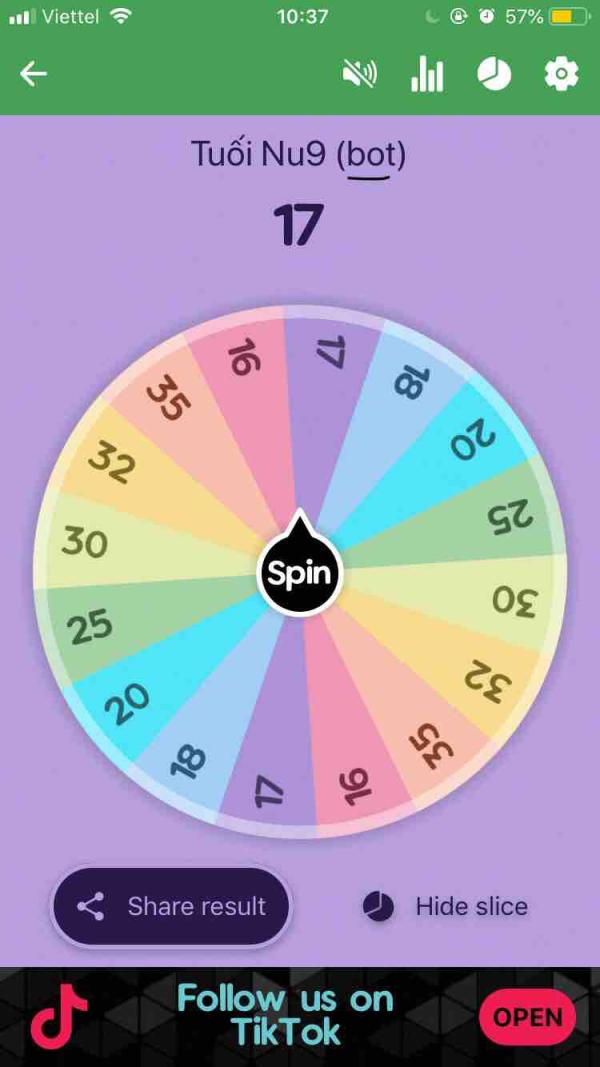Spin the wheel with the Spin button
This screenshot has height=1067, width=600.
[x=300, y=570]
